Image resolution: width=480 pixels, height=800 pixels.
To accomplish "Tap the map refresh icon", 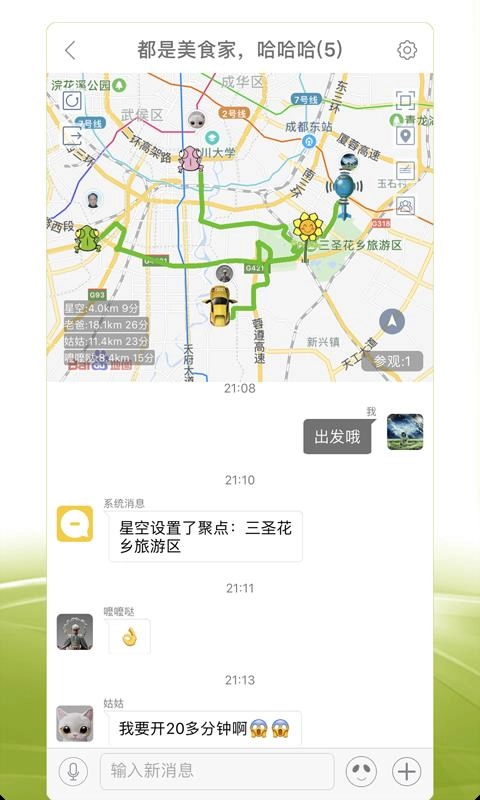I will pyautogui.click(x=72, y=101).
